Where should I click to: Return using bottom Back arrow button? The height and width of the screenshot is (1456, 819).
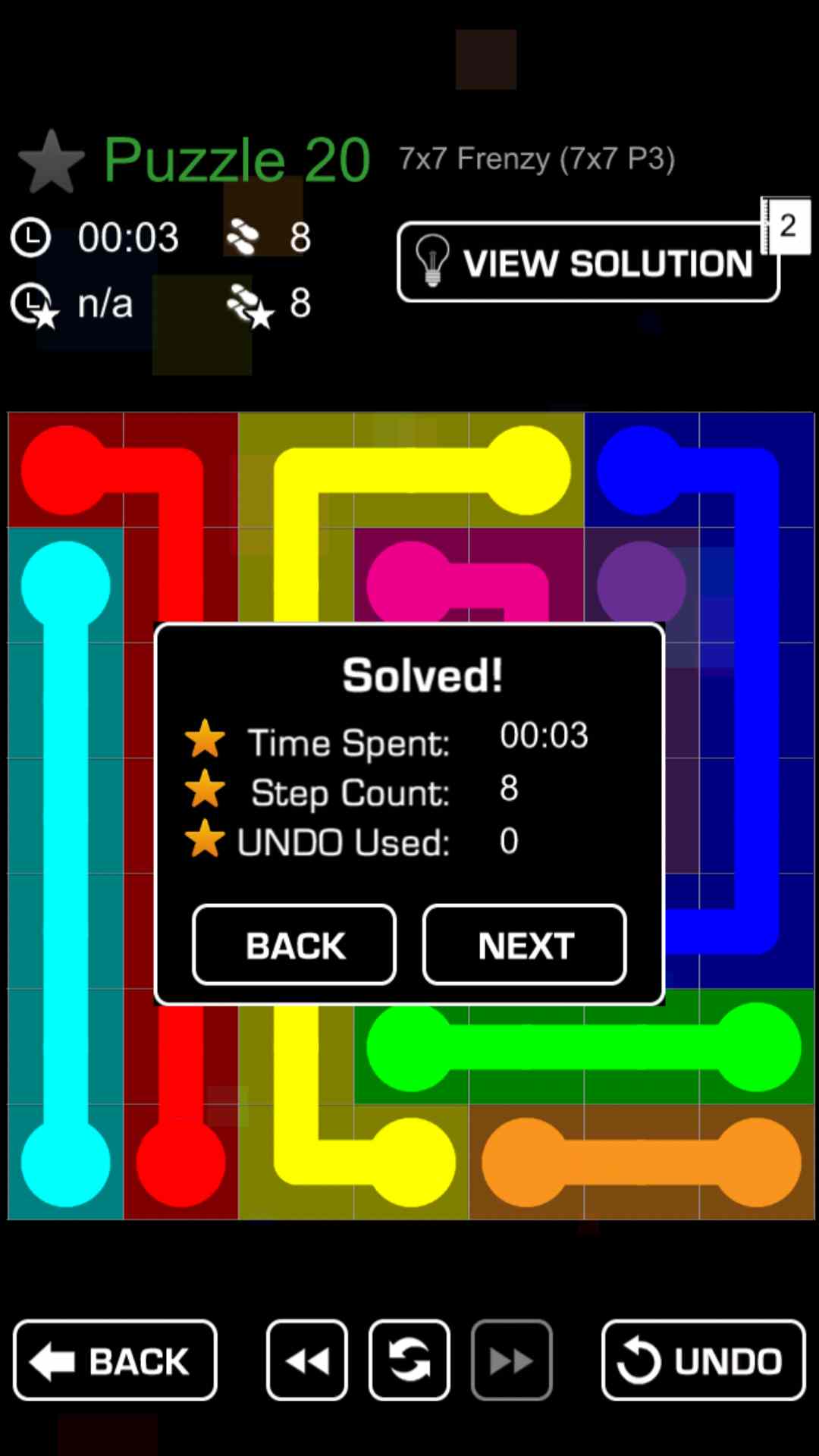coord(115,1360)
